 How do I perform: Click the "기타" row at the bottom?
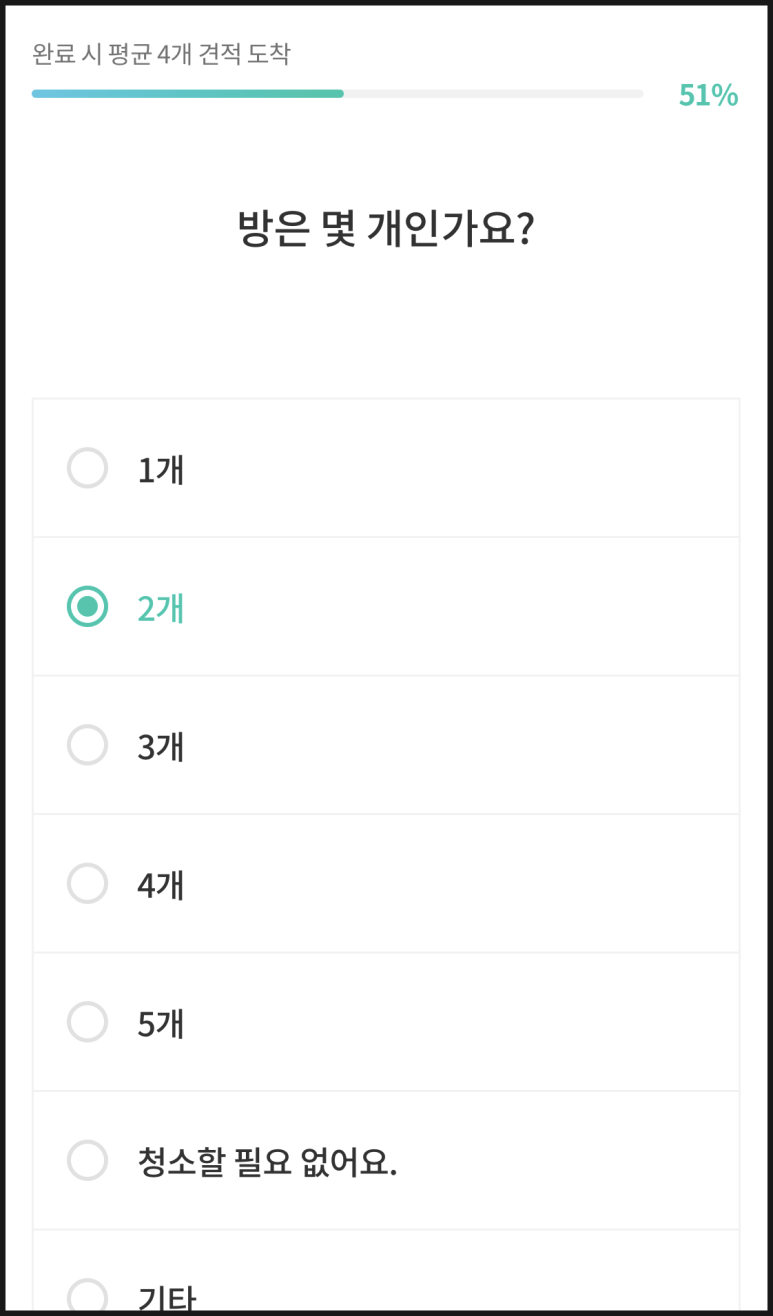tap(386, 1292)
